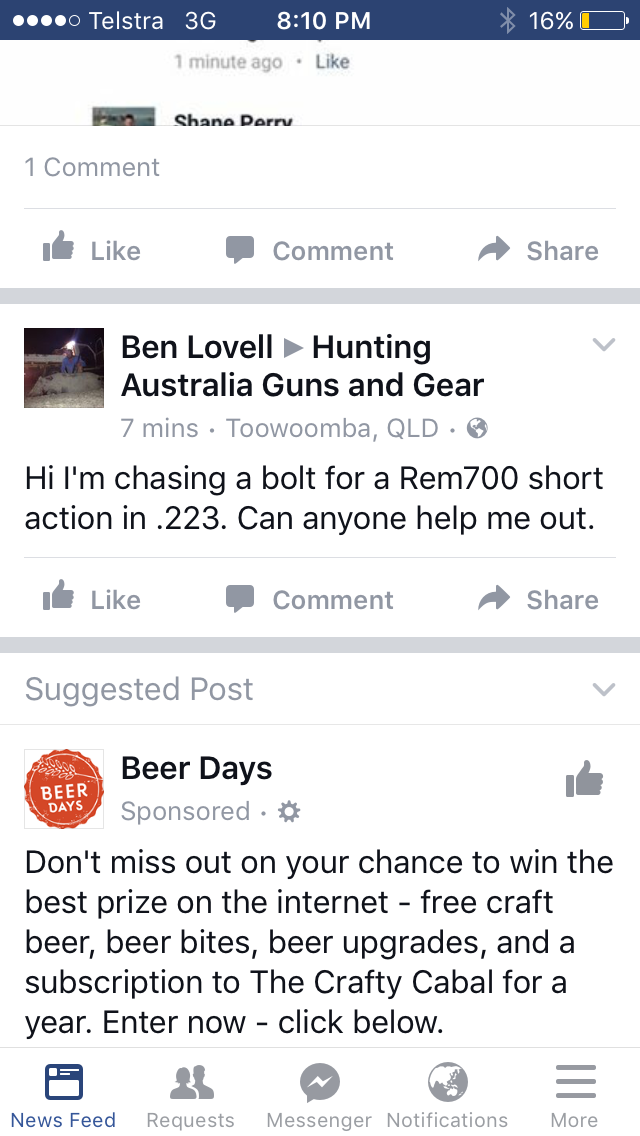Like the Beer Days page
The height and width of the screenshot is (1136, 640).
[x=584, y=779]
